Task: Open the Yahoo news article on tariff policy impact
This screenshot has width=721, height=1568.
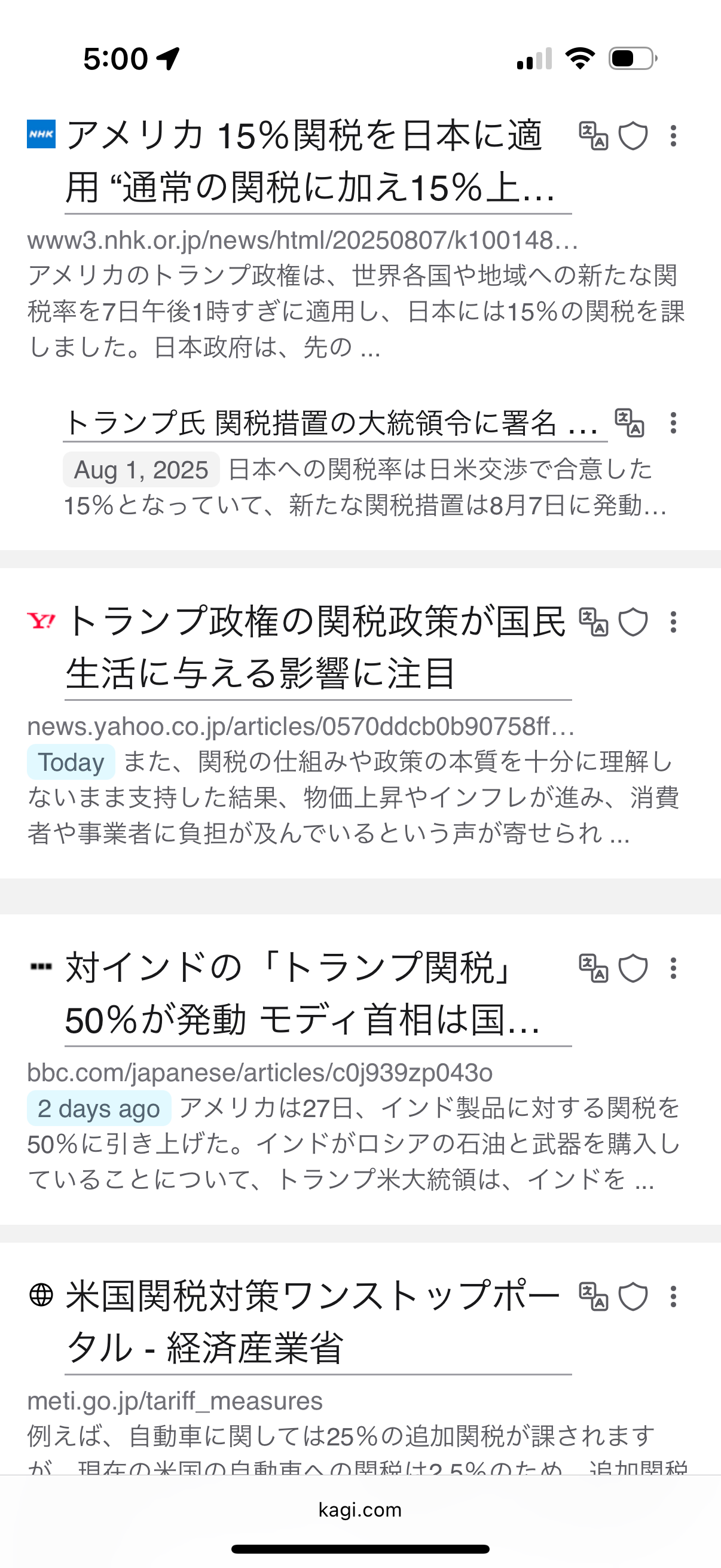Action: coord(316,646)
